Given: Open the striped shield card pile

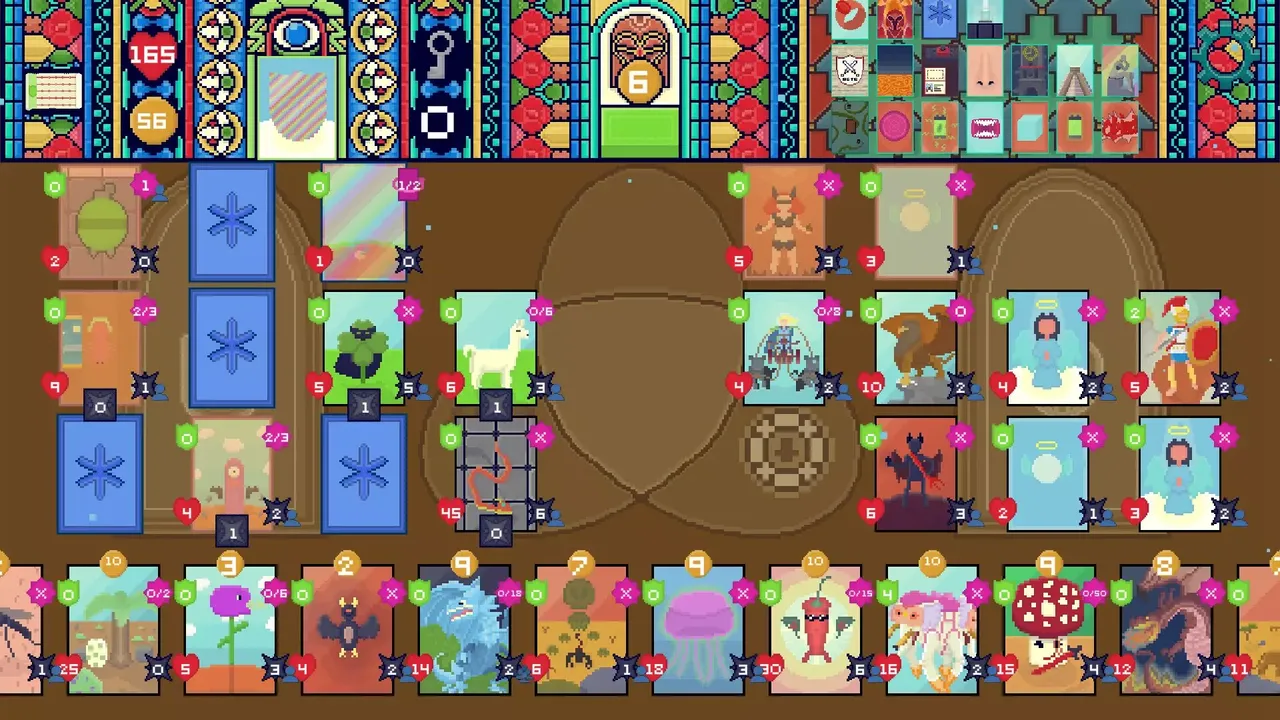Looking at the screenshot, I should pyautogui.click(x=296, y=105).
